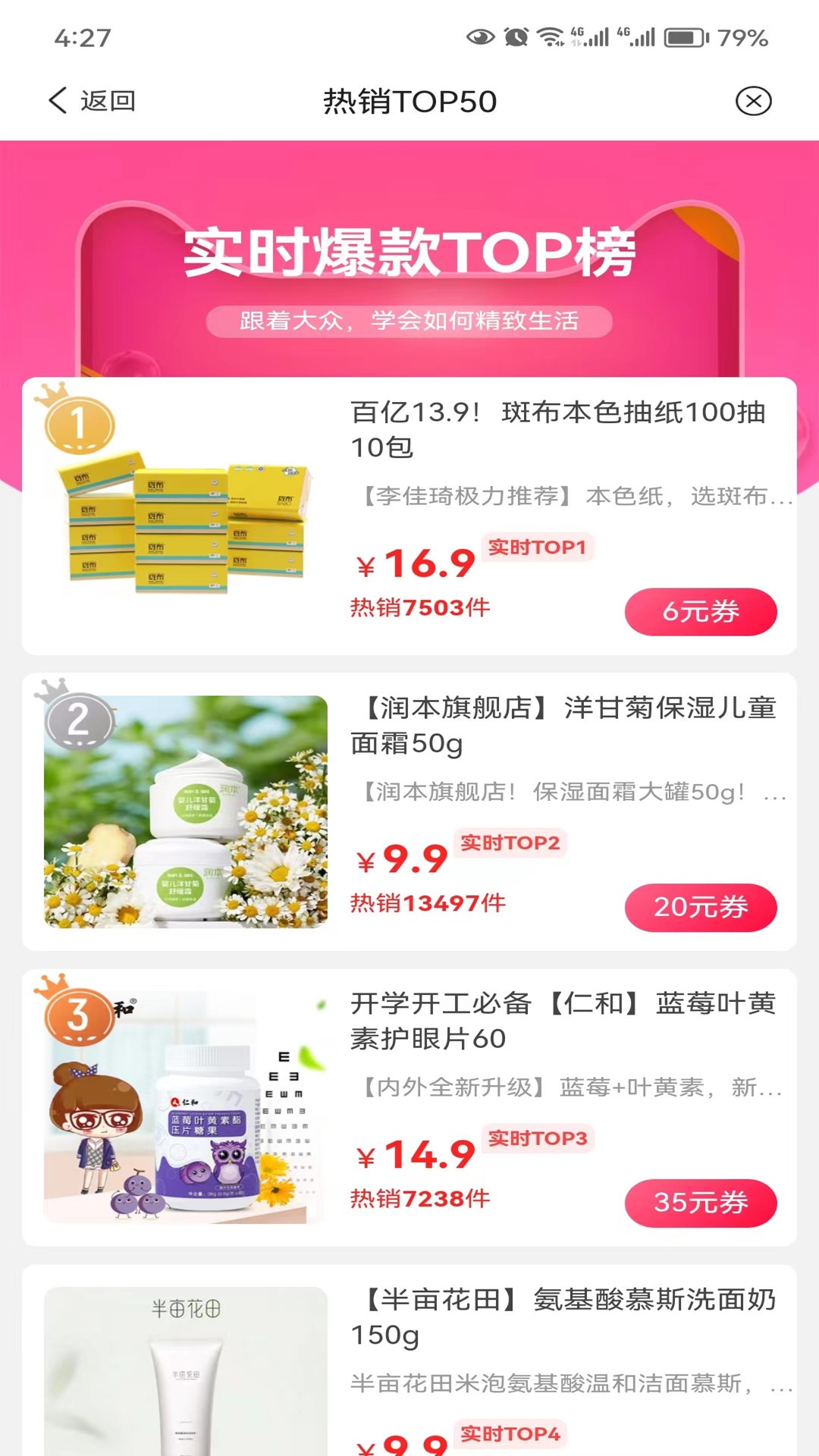The height and width of the screenshot is (1456, 819).
Task: Claim the 6元券 coupon button
Action: pyautogui.click(x=700, y=611)
